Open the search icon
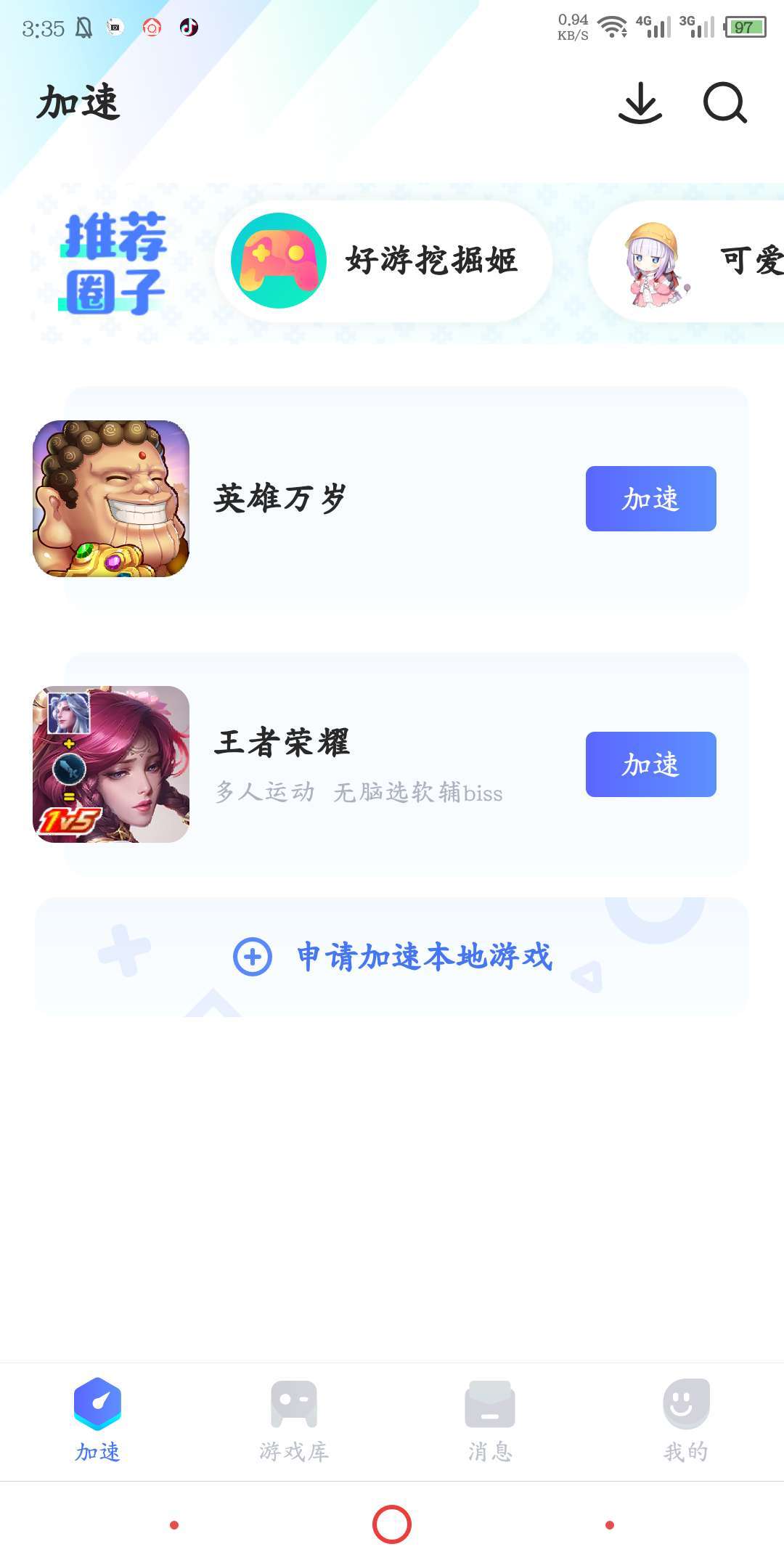Screen dimensions: 784x1568 click(x=724, y=103)
